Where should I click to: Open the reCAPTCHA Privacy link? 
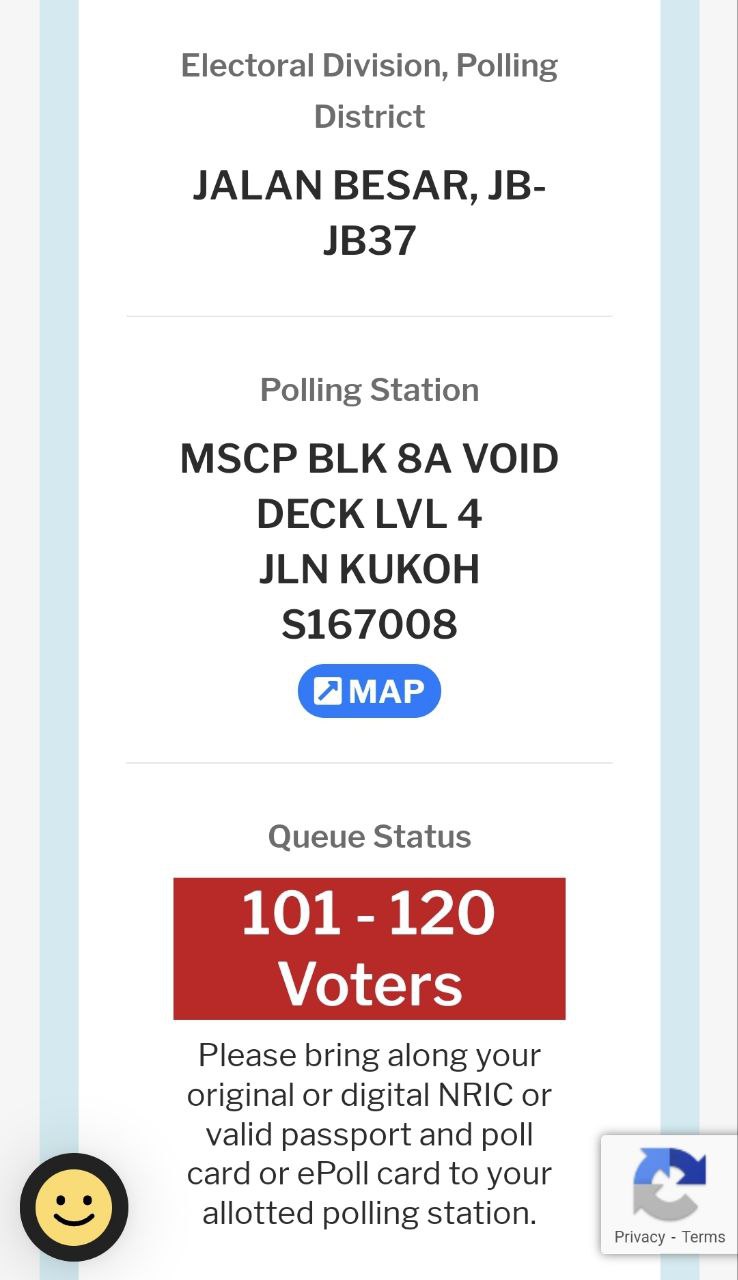(640, 1237)
